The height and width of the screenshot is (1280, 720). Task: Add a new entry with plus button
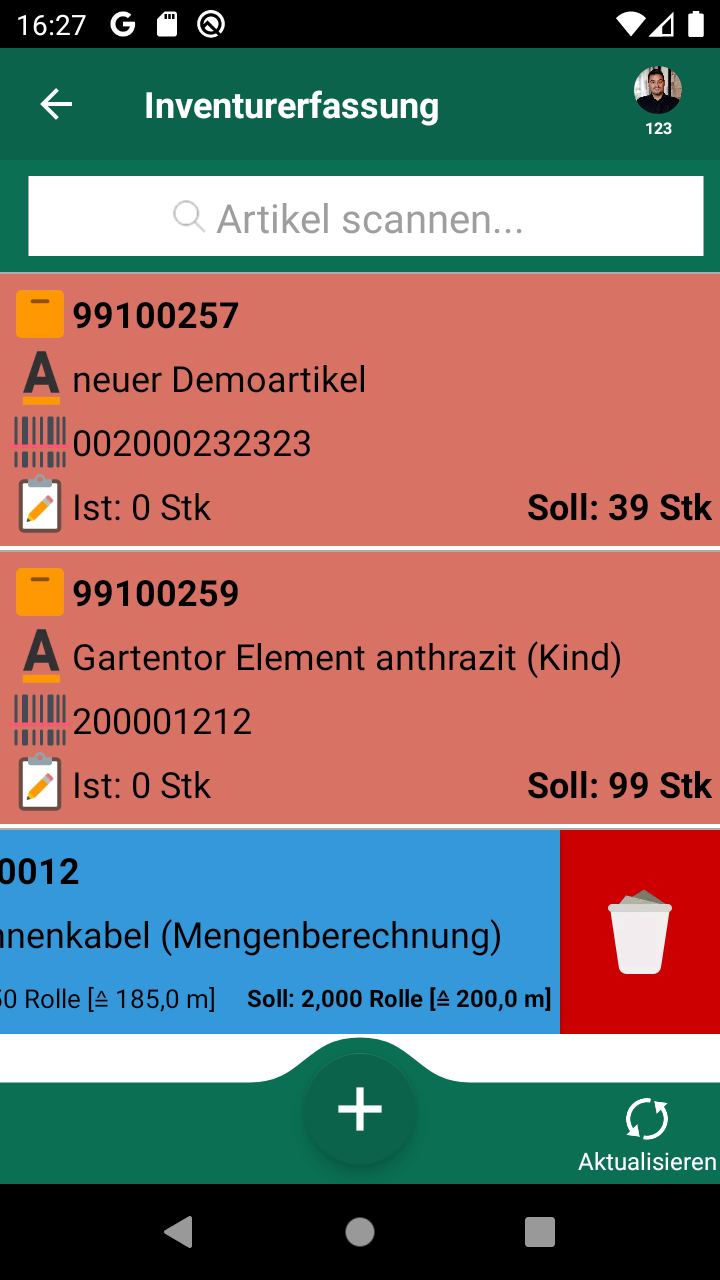[x=360, y=1109]
